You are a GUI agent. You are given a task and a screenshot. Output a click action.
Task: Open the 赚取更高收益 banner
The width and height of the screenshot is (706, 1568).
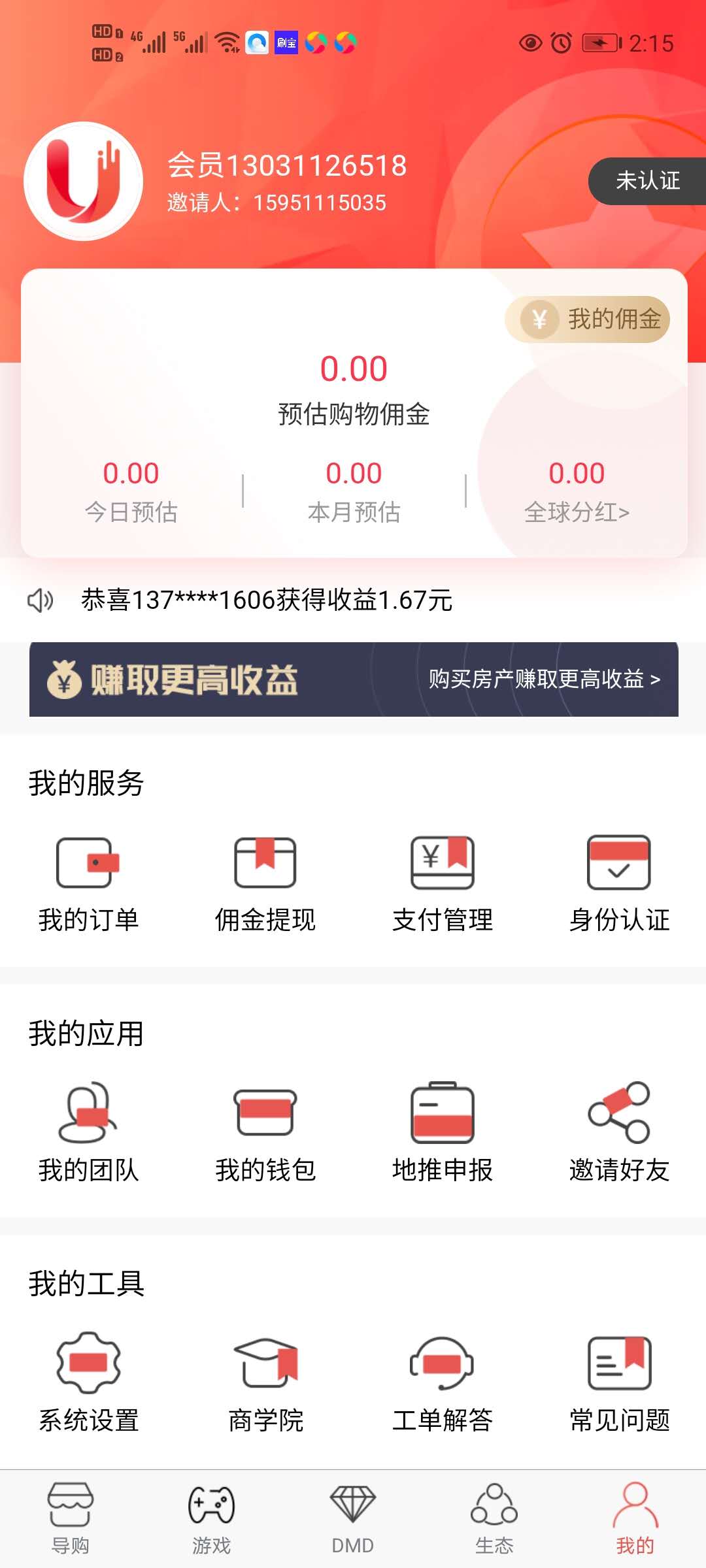click(354, 679)
